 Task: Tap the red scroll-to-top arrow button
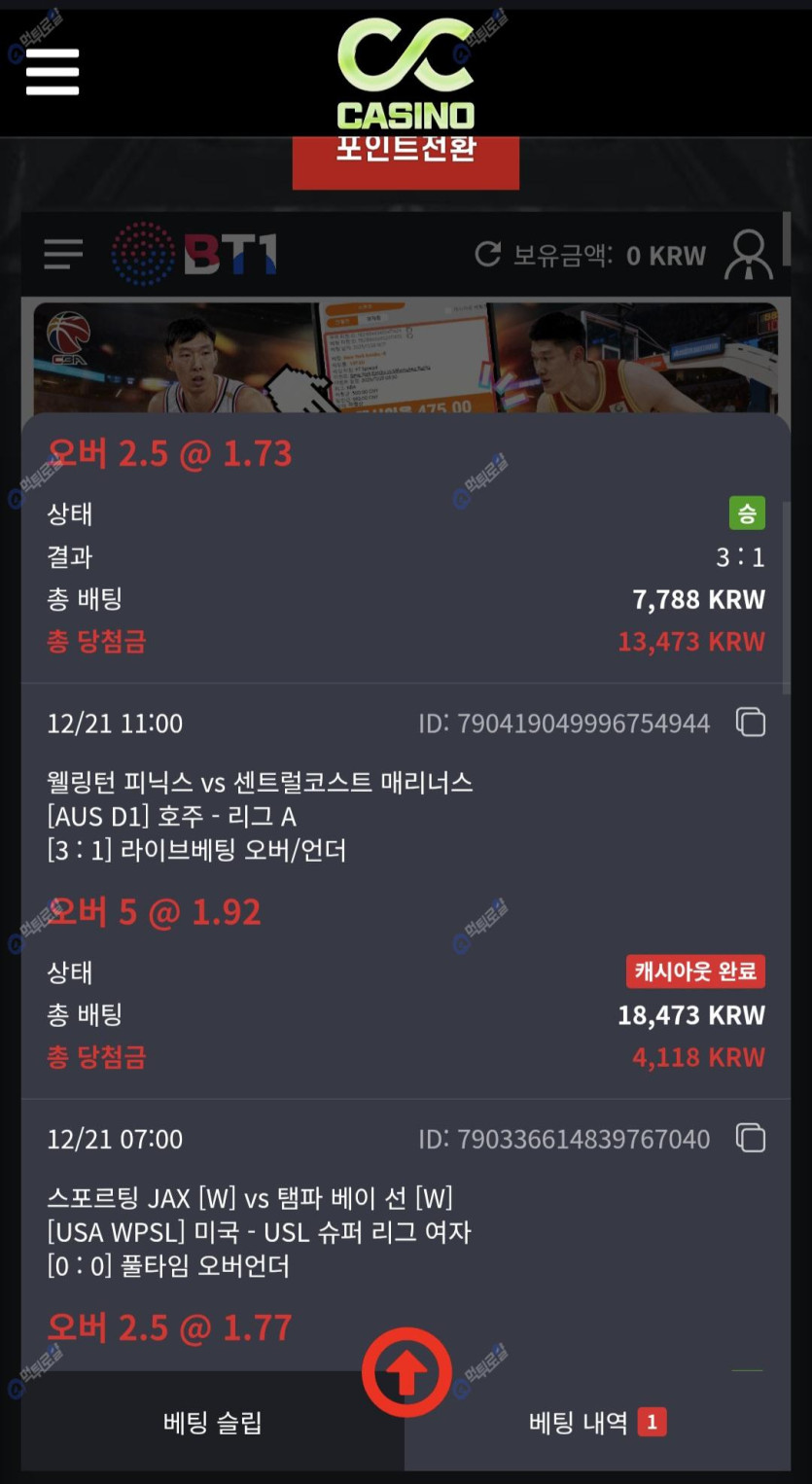tap(406, 1372)
